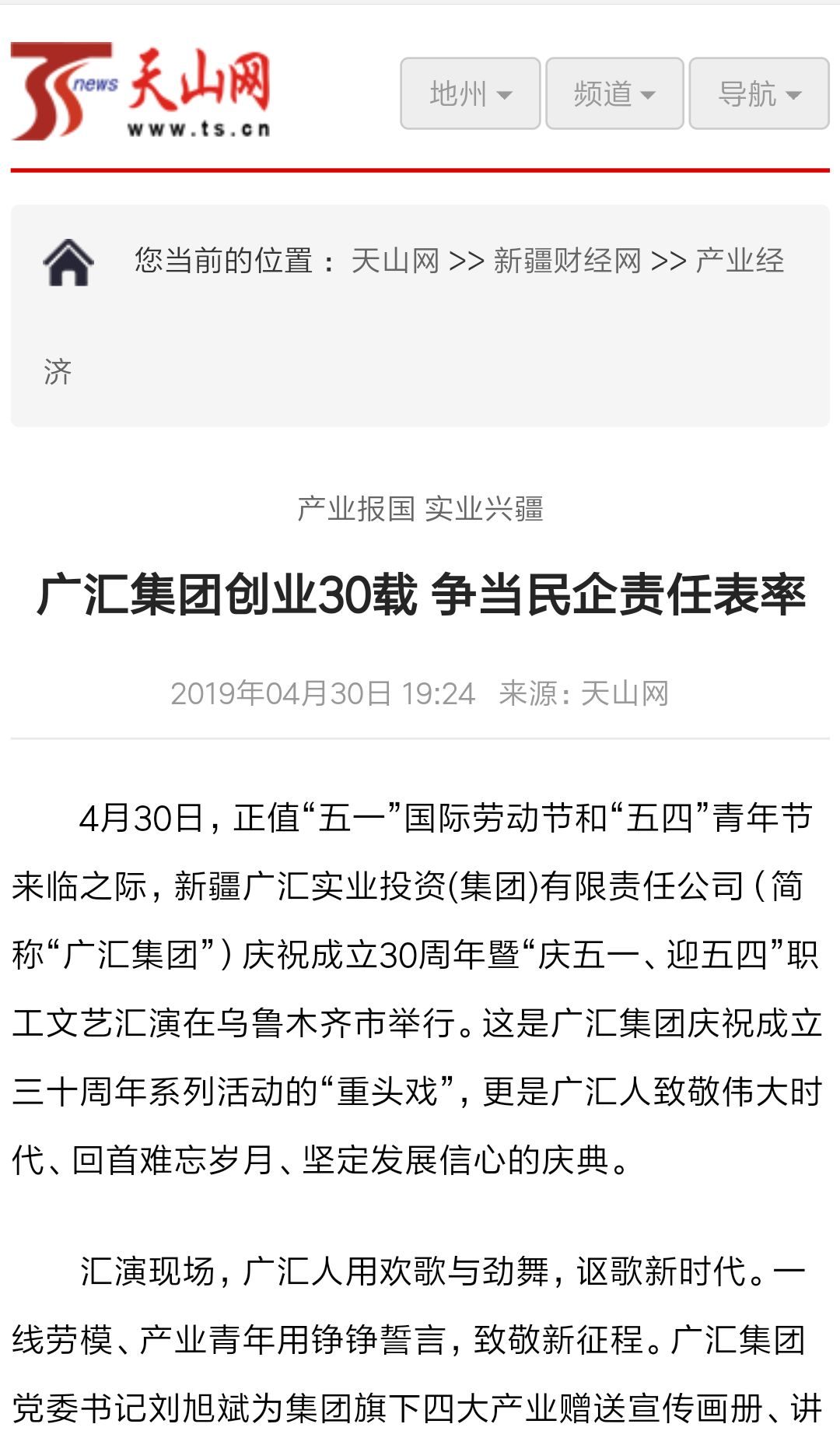840x1445 pixels.
Task: Go to 天山网 via breadcrumb link
Action: coord(395,261)
